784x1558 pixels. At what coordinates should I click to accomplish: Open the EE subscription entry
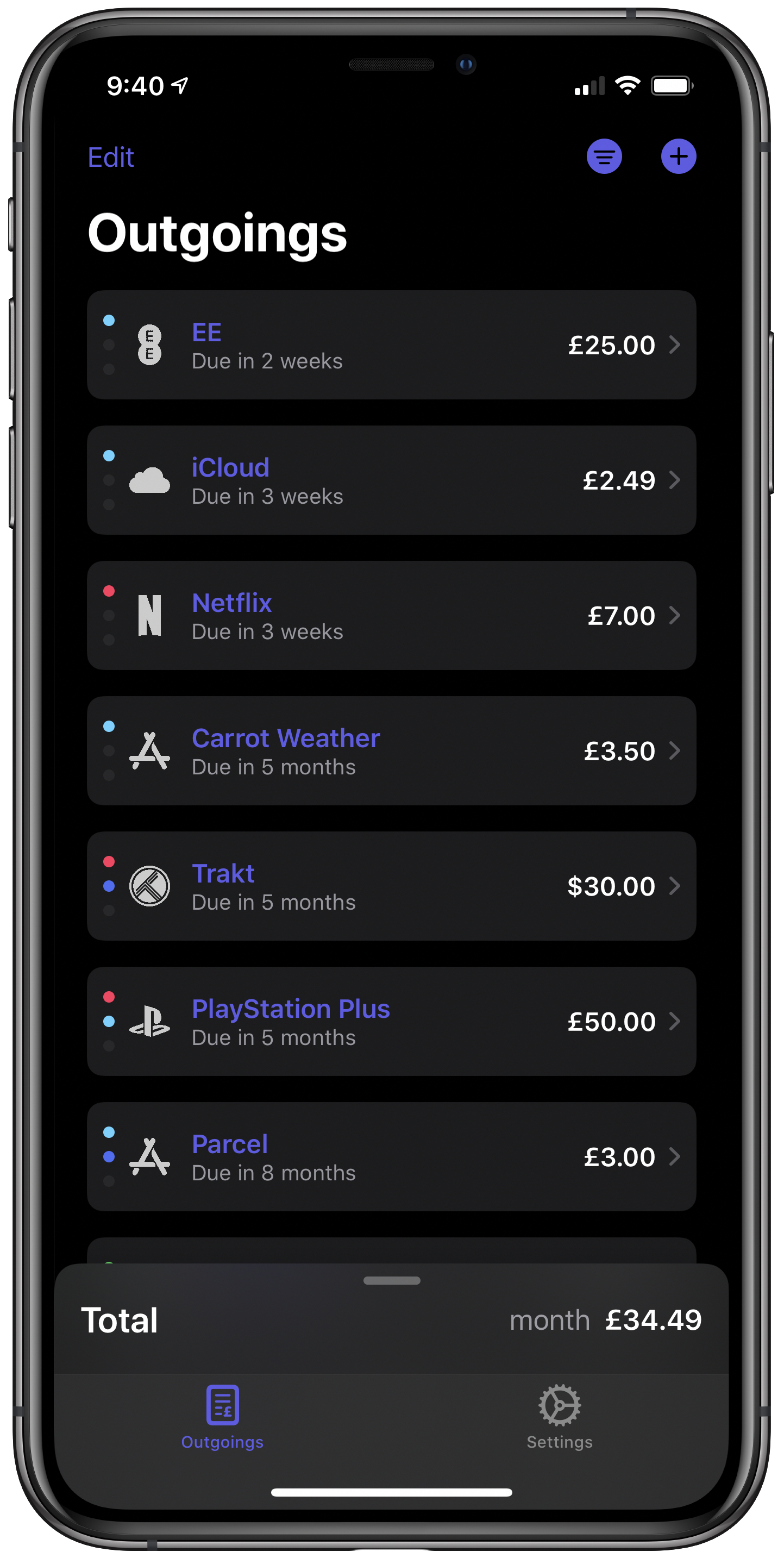391,345
